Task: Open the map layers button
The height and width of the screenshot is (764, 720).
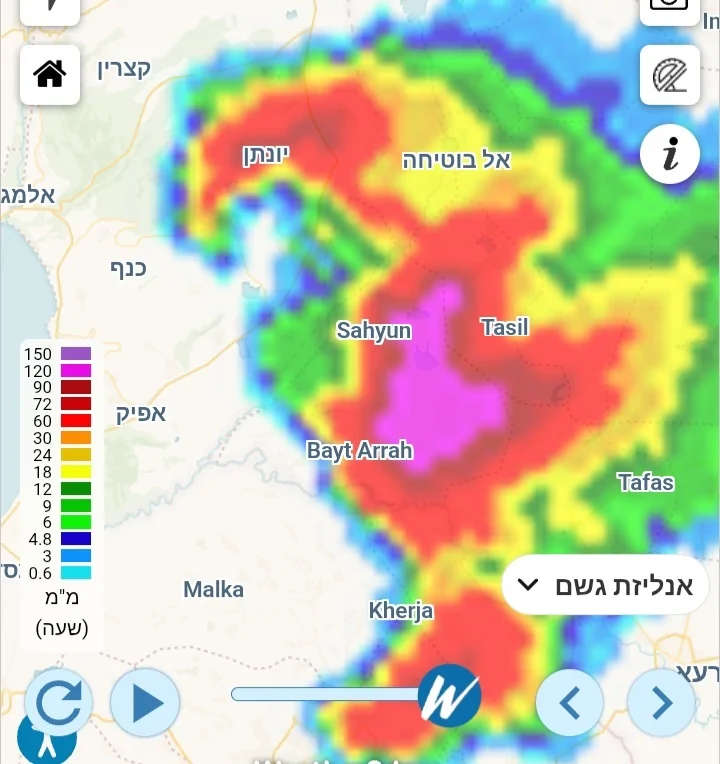Action: point(669,75)
